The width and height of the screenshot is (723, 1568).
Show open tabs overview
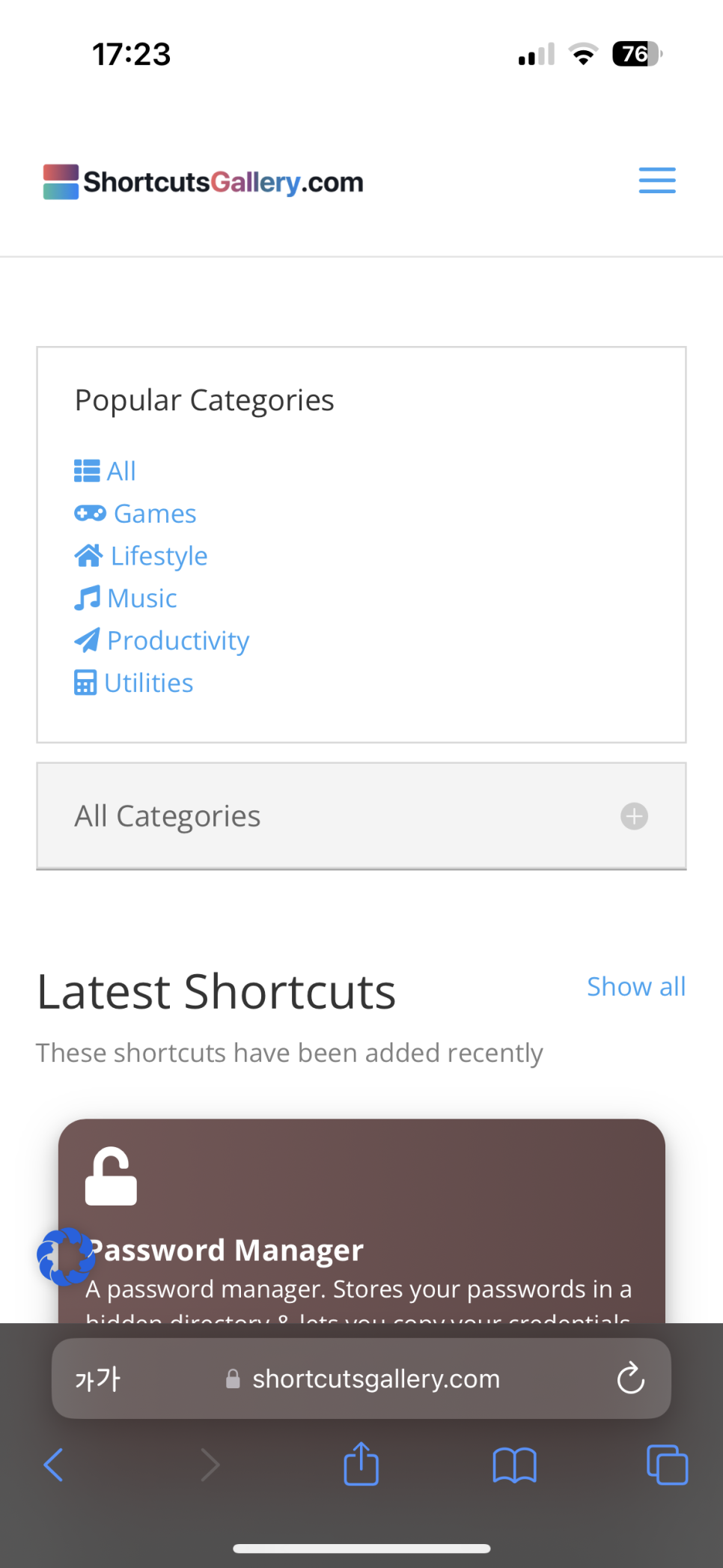coord(667,1464)
